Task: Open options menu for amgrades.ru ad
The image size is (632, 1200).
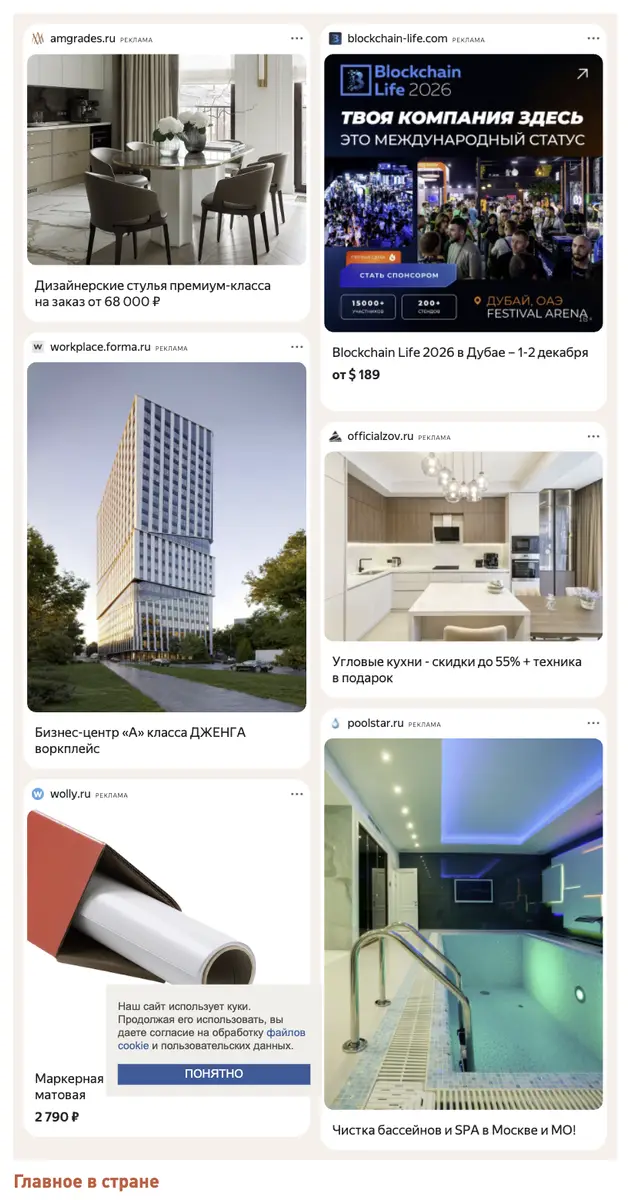Action: click(x=297, y=39)
